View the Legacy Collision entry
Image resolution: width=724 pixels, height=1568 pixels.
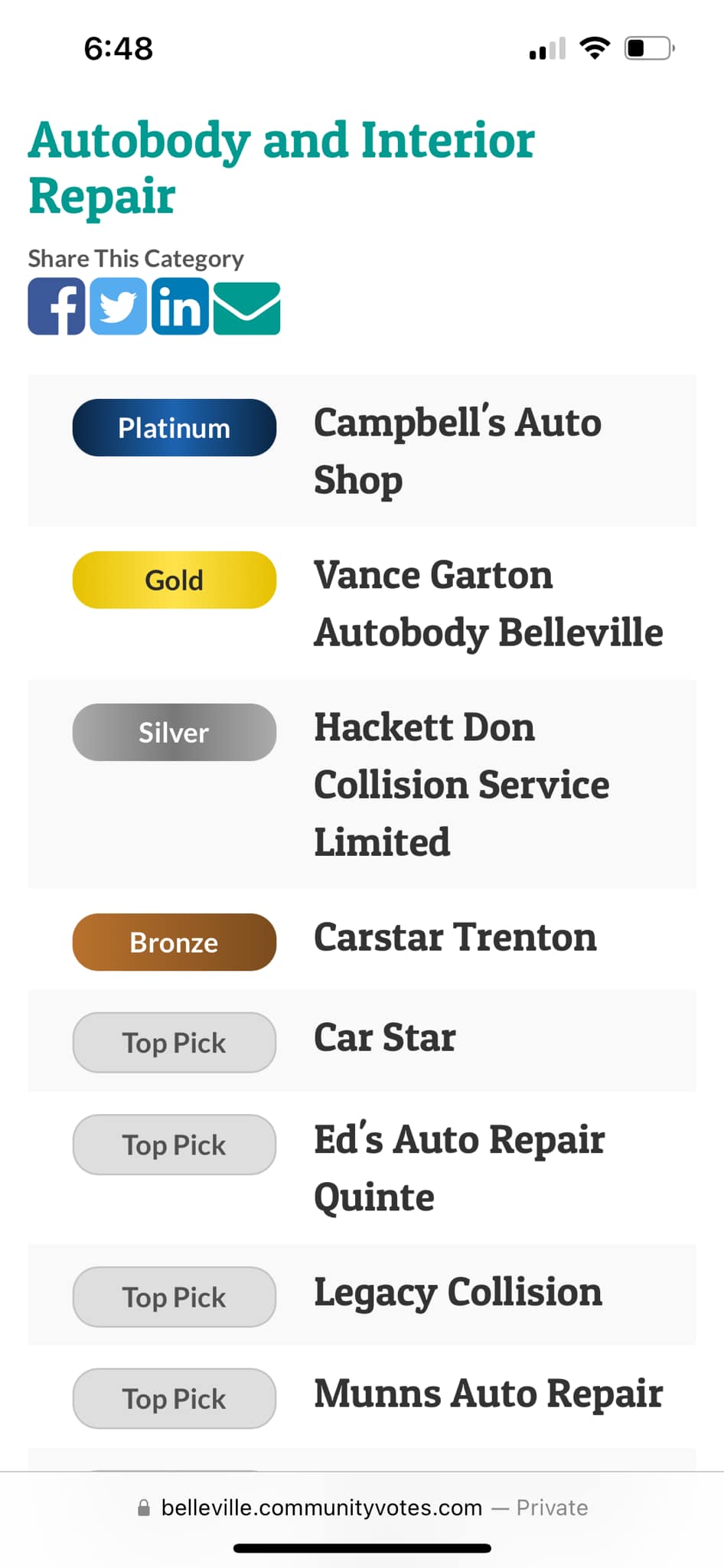pyautogui.click(x=457, y=1292)
